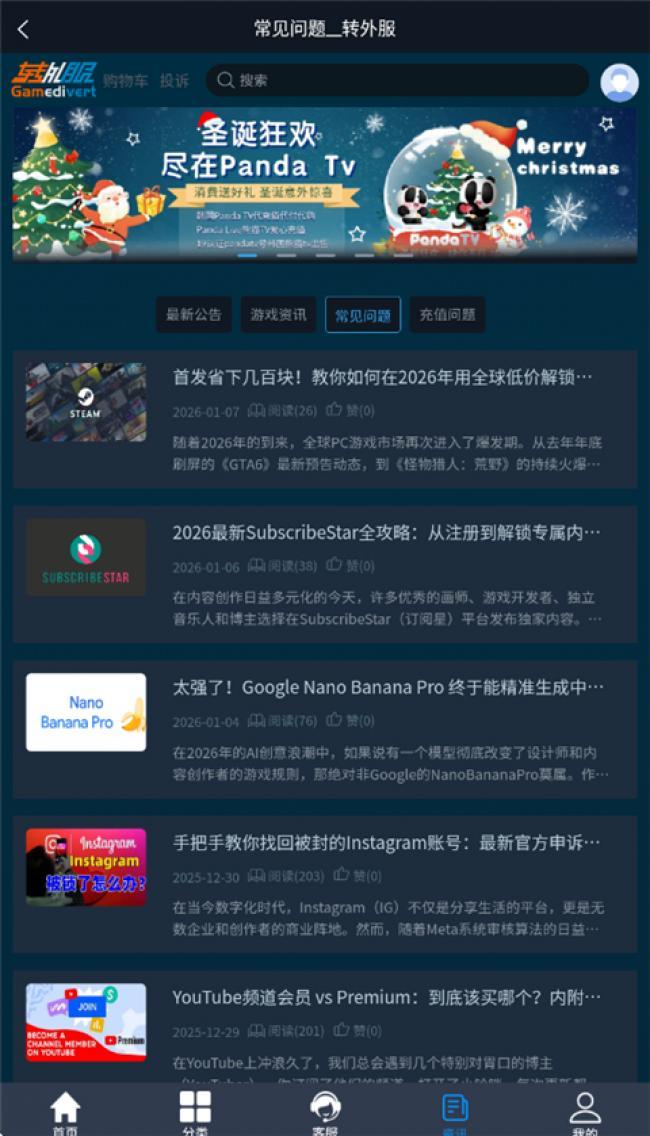Open 客服 customer service in the bottom bar
Viewport: 650px width, 1136px height.
[x=325, y=1110]
